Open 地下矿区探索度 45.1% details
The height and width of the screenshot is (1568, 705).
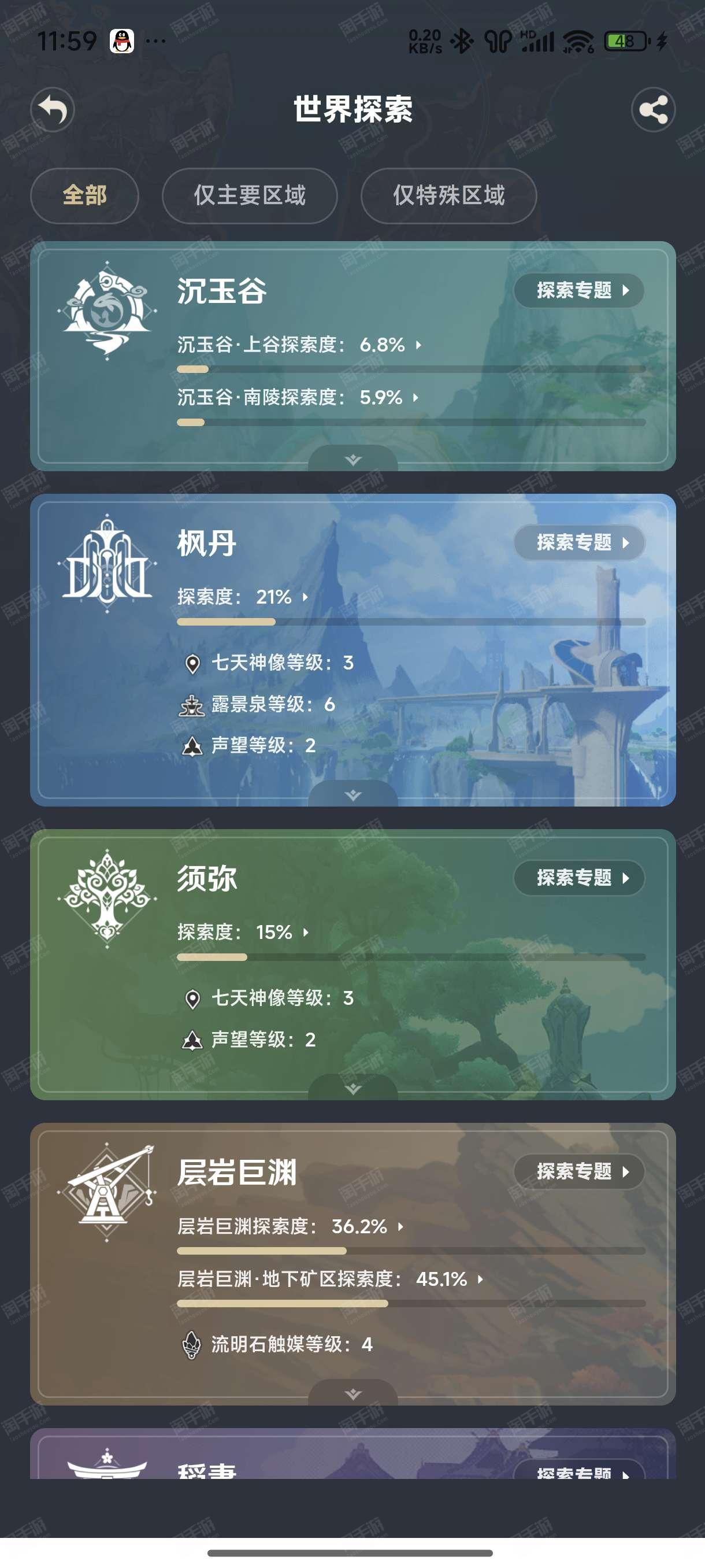pos(331,1279)
